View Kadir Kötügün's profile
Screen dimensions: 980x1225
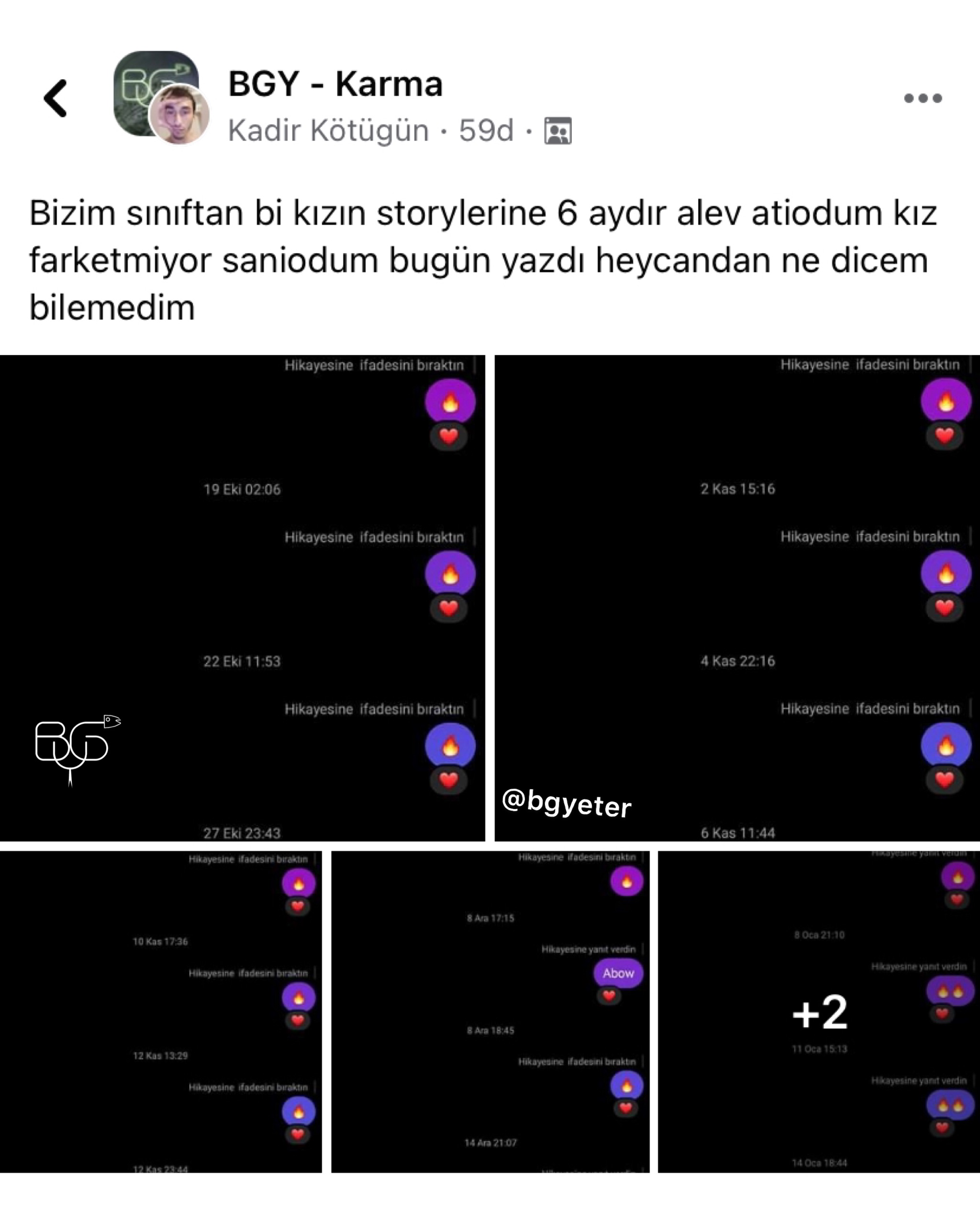[328, 131]
